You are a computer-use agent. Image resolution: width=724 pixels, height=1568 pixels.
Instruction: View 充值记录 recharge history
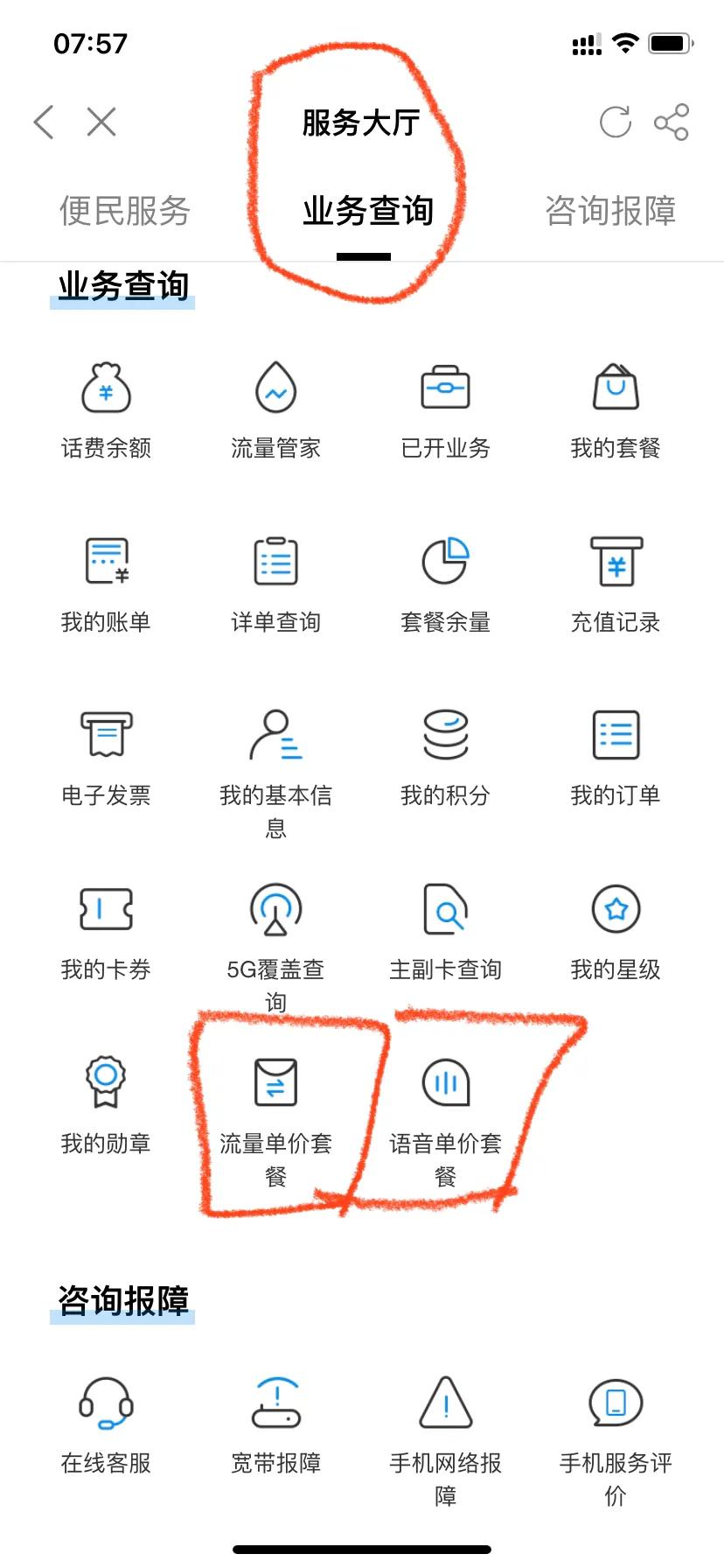click(x=615, y=580)
